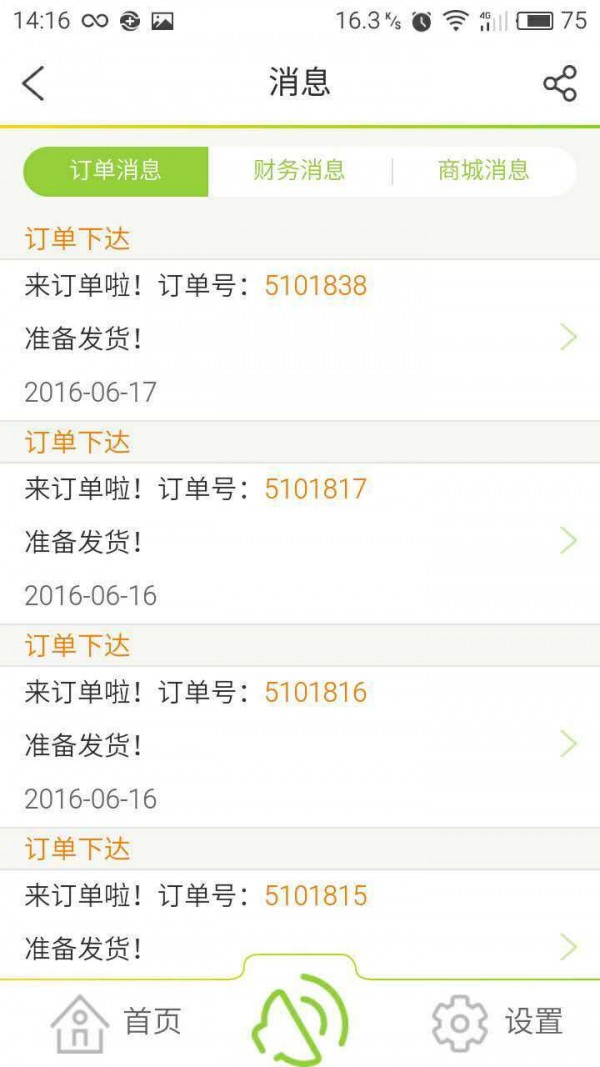This screenshot has width=600, height=1067.
Task: Open order message 5101838
Action: coord(300,338)
